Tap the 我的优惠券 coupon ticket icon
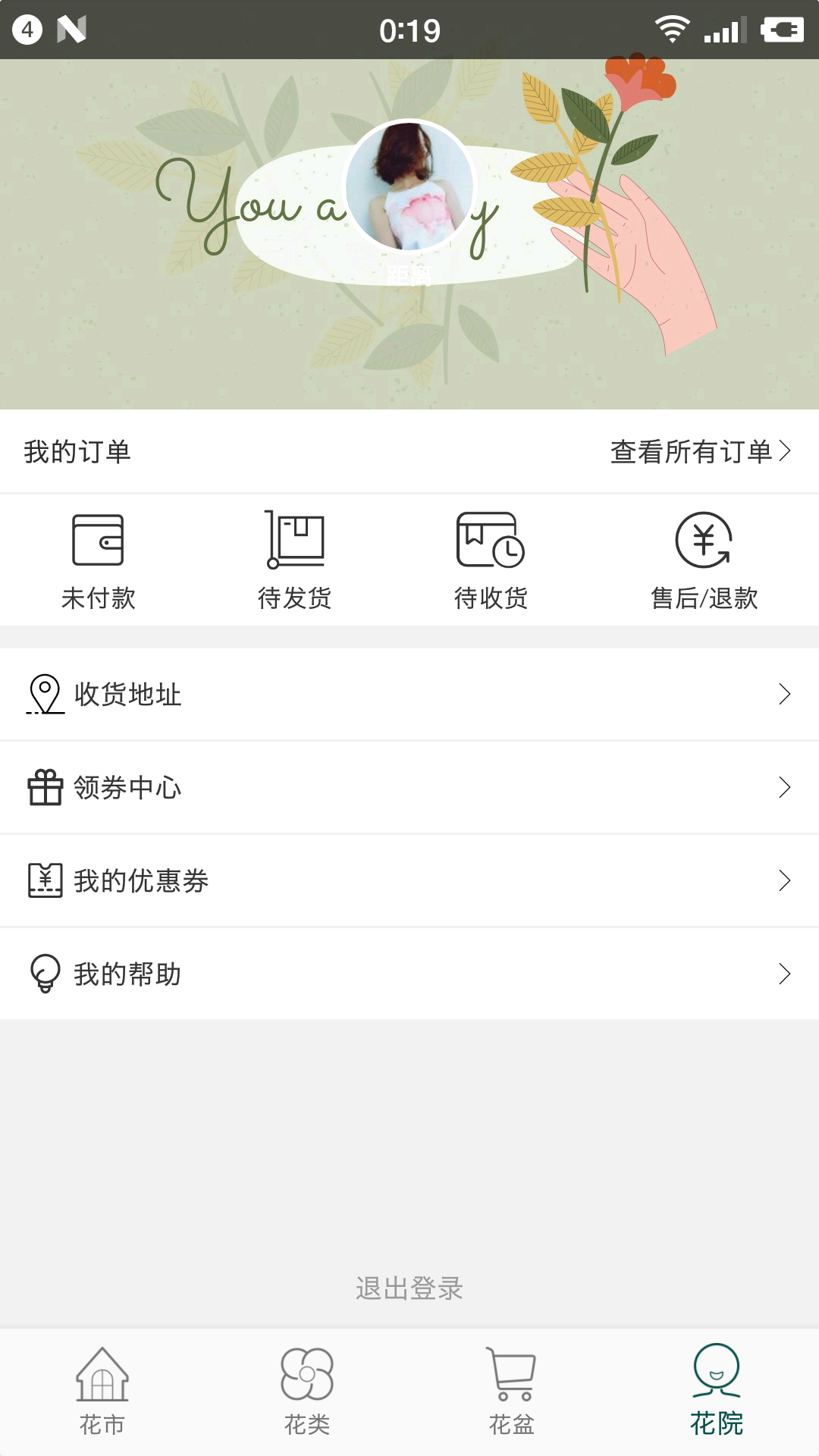Viewport: 819px width, 1456px height. [x=45, y=880]
